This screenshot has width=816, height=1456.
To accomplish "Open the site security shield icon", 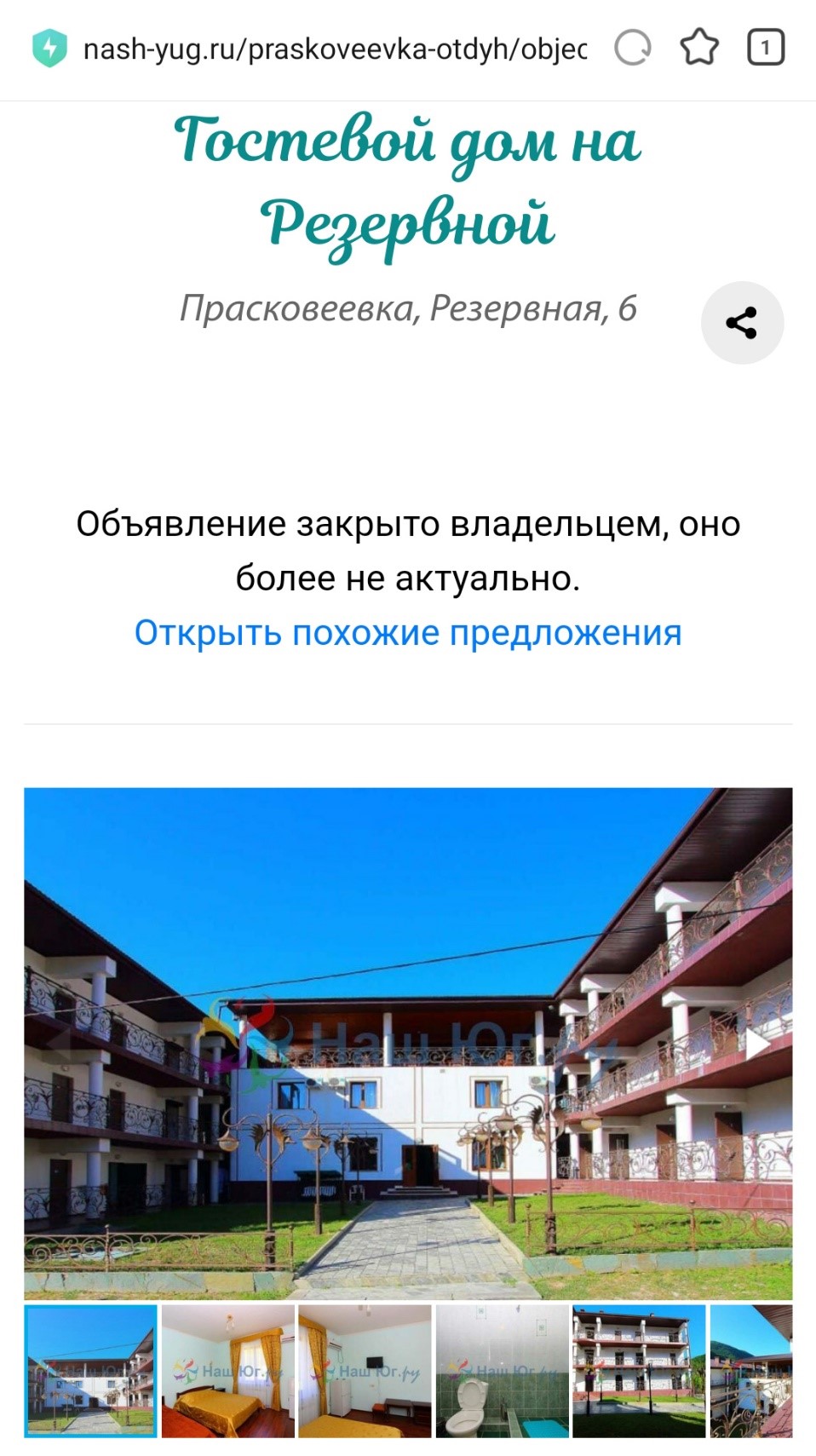I will point(49,49).
